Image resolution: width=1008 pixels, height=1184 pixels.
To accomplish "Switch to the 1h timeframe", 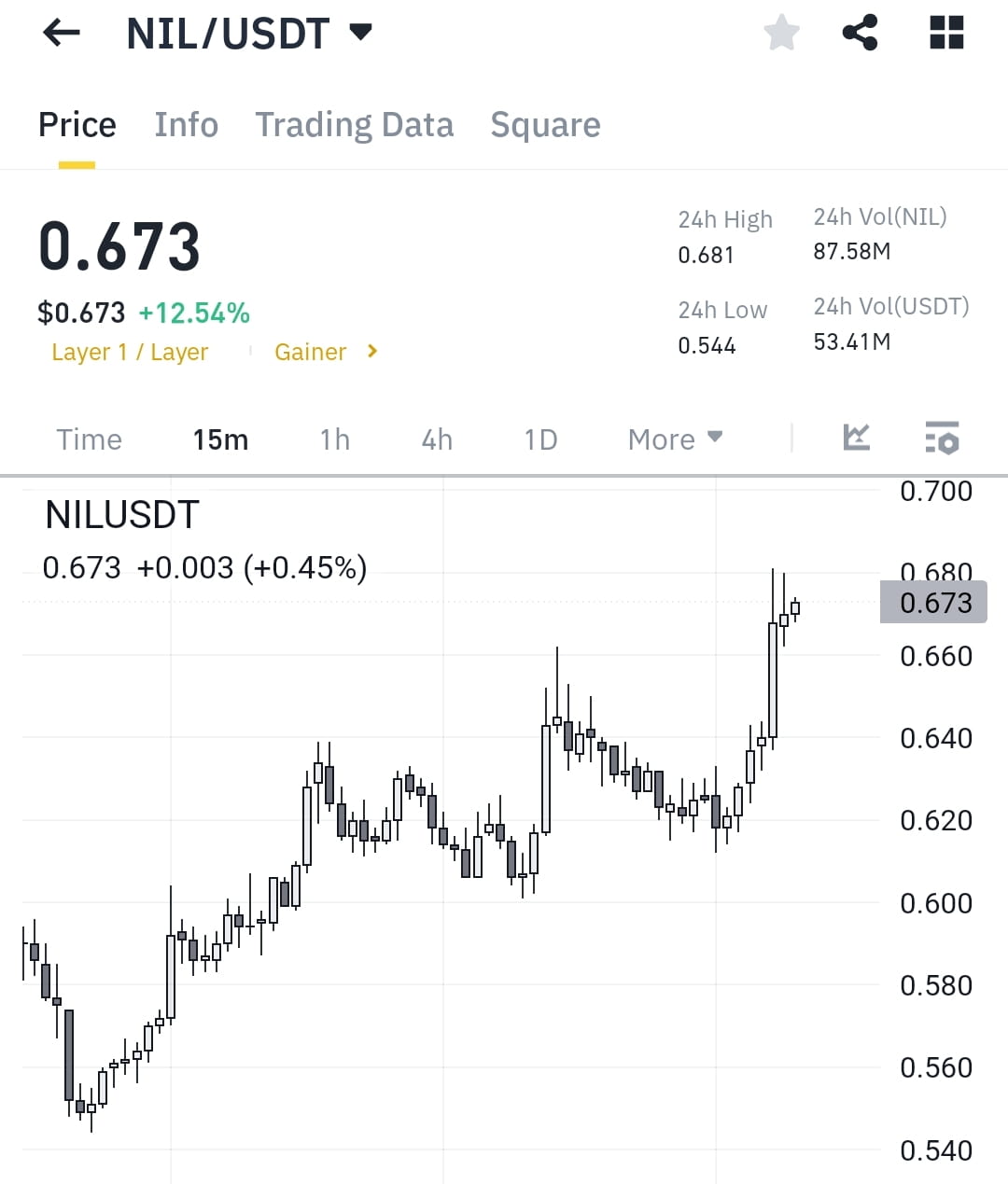I will click(x=333, y=439).
